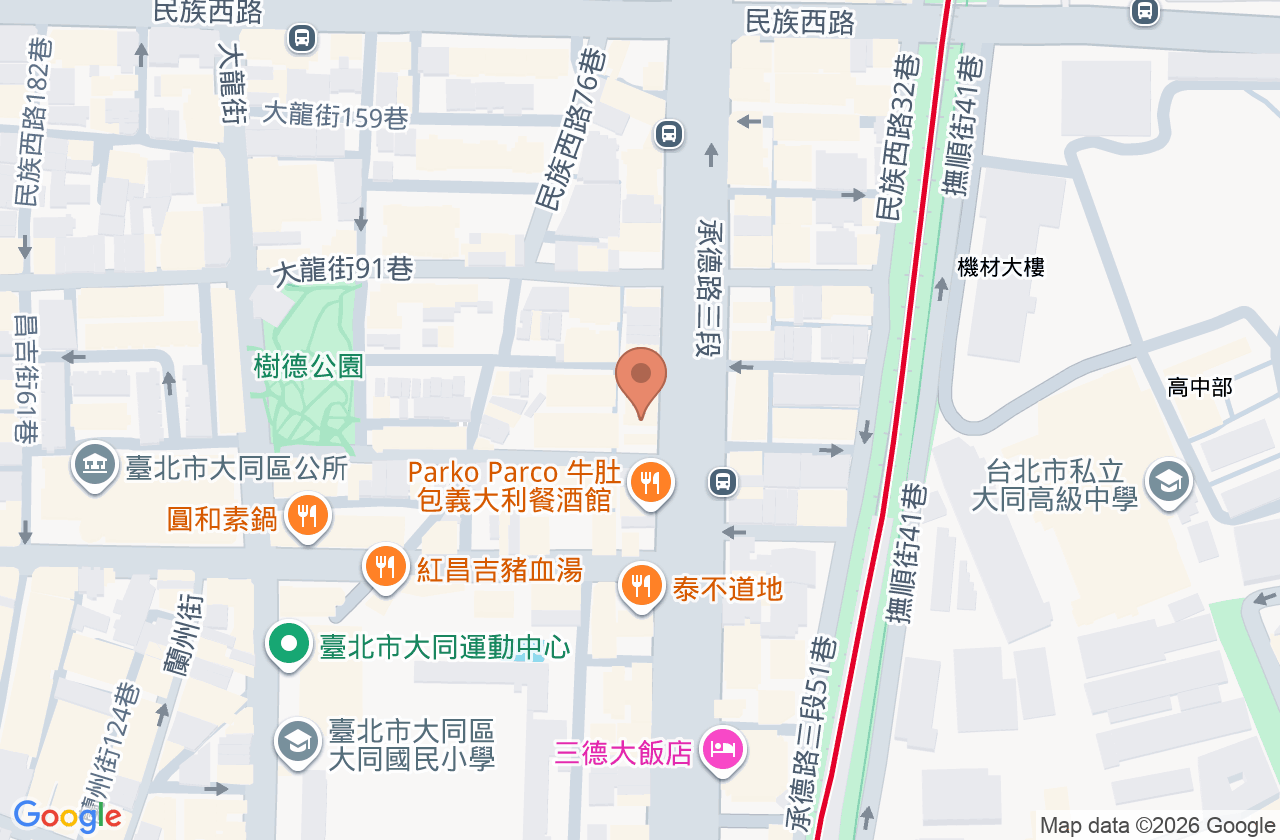Tap the 泰不道地 restaurant marker
Viewport: 1280px width, 840px height.
[642, 587]
